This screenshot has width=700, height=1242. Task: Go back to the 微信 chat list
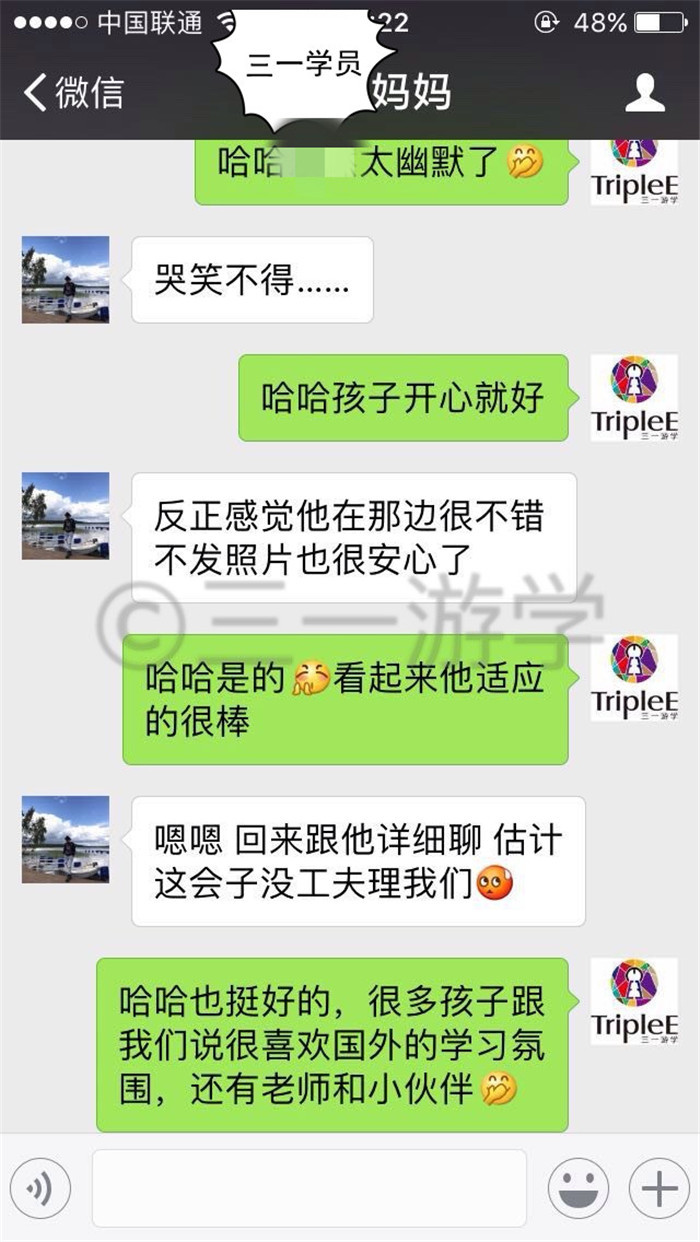click(73, 92)
